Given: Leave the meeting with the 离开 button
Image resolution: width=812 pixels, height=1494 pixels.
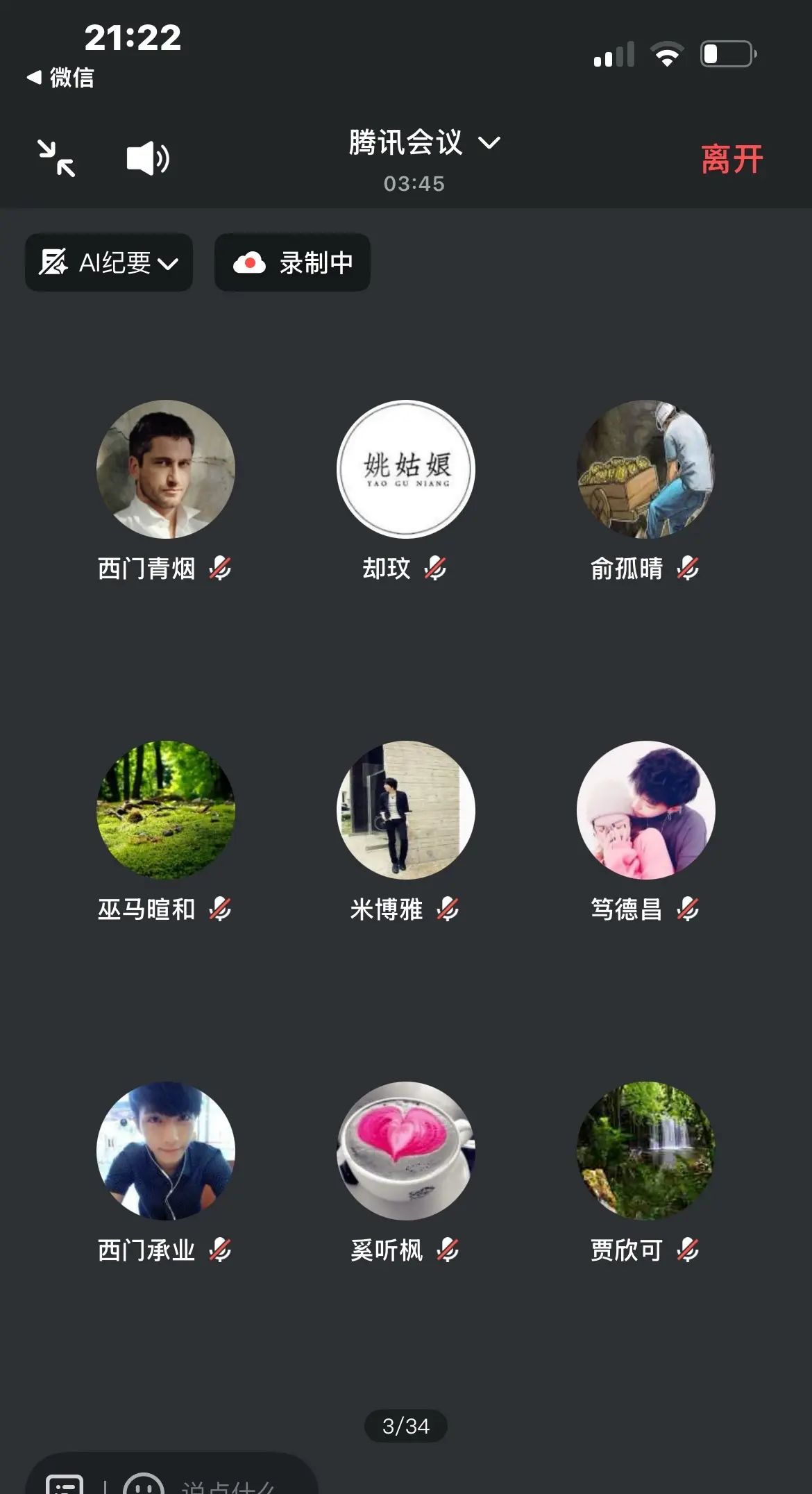Looking at the screenshot, I should pos(732,158).
